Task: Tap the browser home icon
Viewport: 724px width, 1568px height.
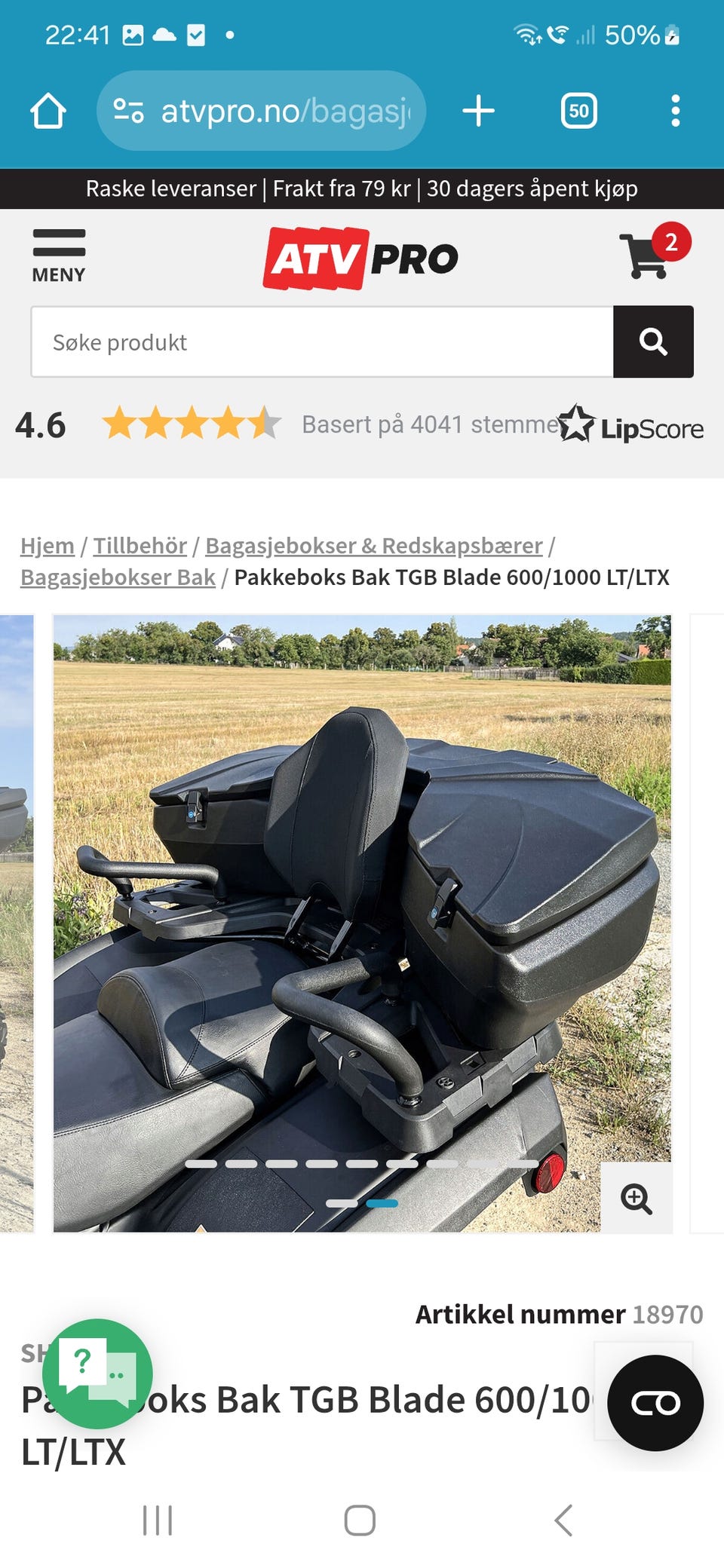Action: (48, 110)
